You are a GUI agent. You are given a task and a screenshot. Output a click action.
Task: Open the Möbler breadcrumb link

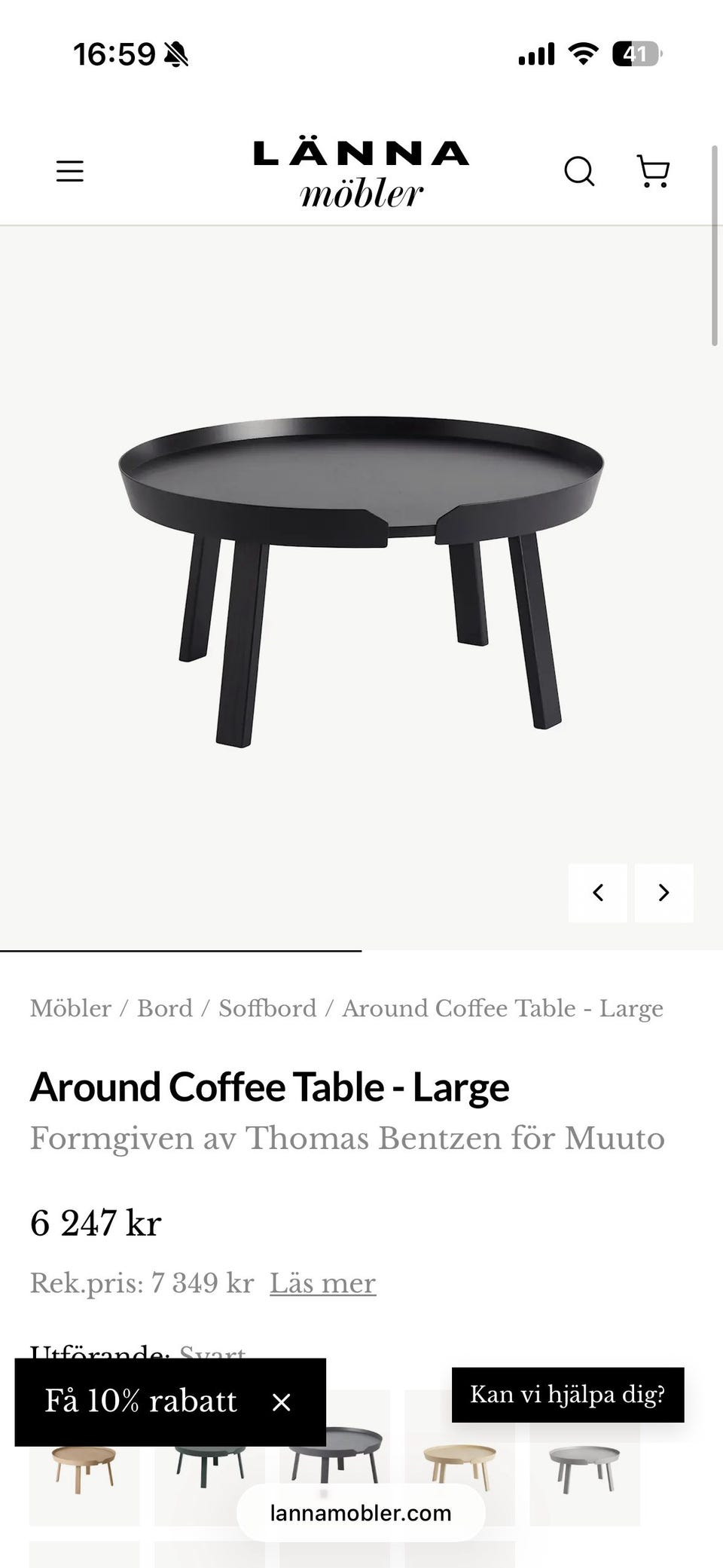coord(71,1008)
